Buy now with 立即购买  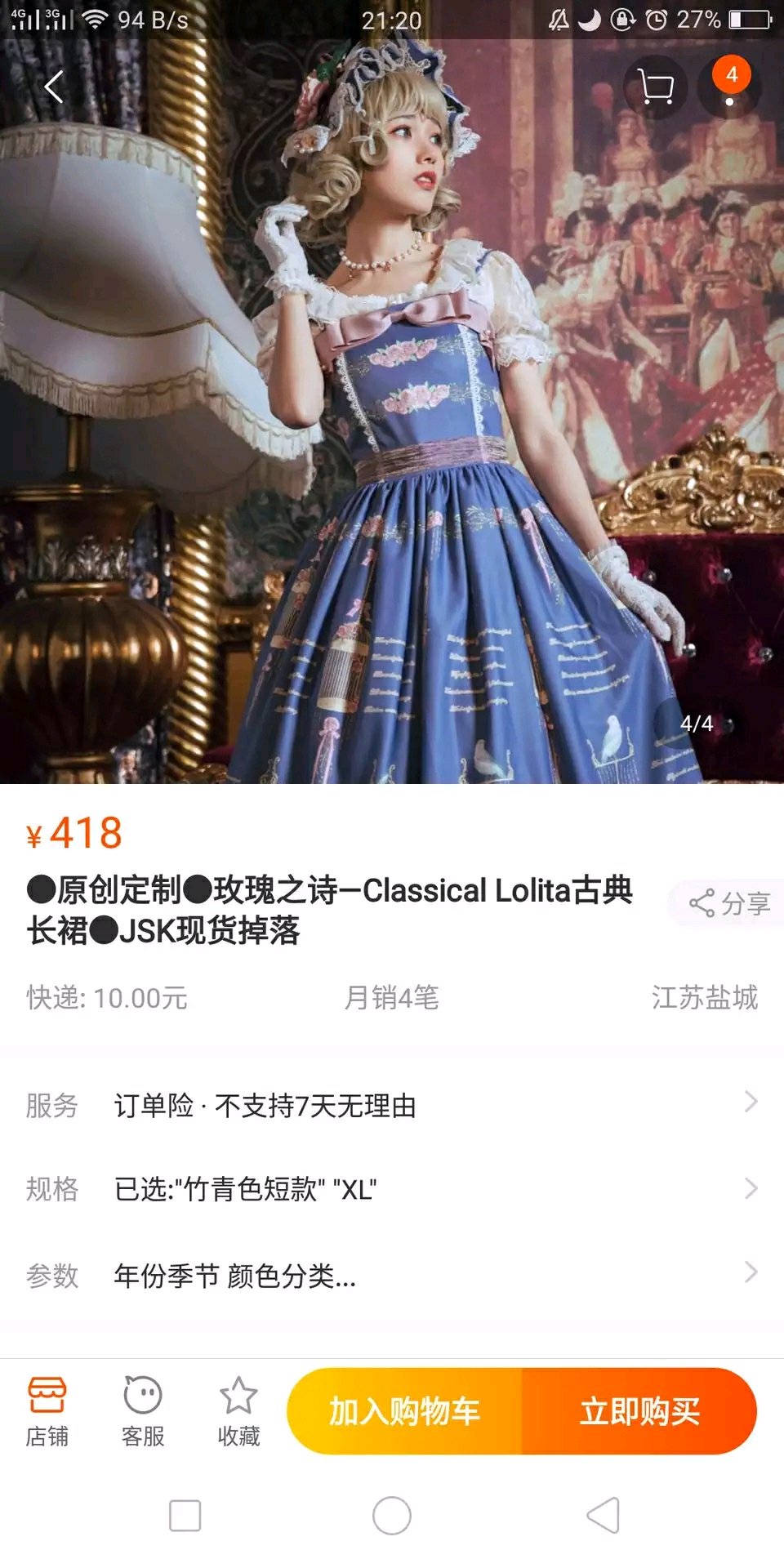pos(639,1411)
